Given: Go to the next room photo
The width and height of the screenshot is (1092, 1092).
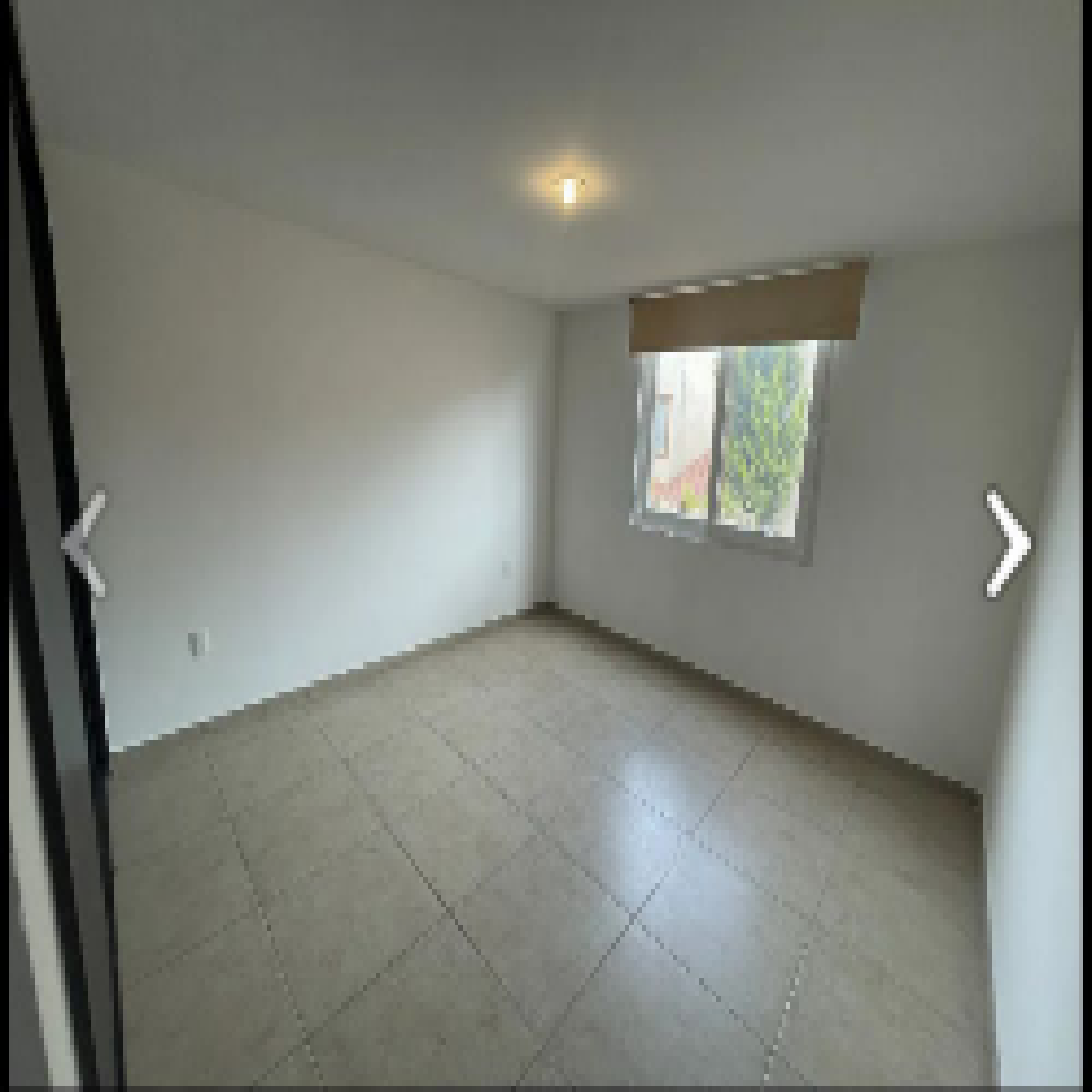Looking at the screenshot, I should point(1007,542).
